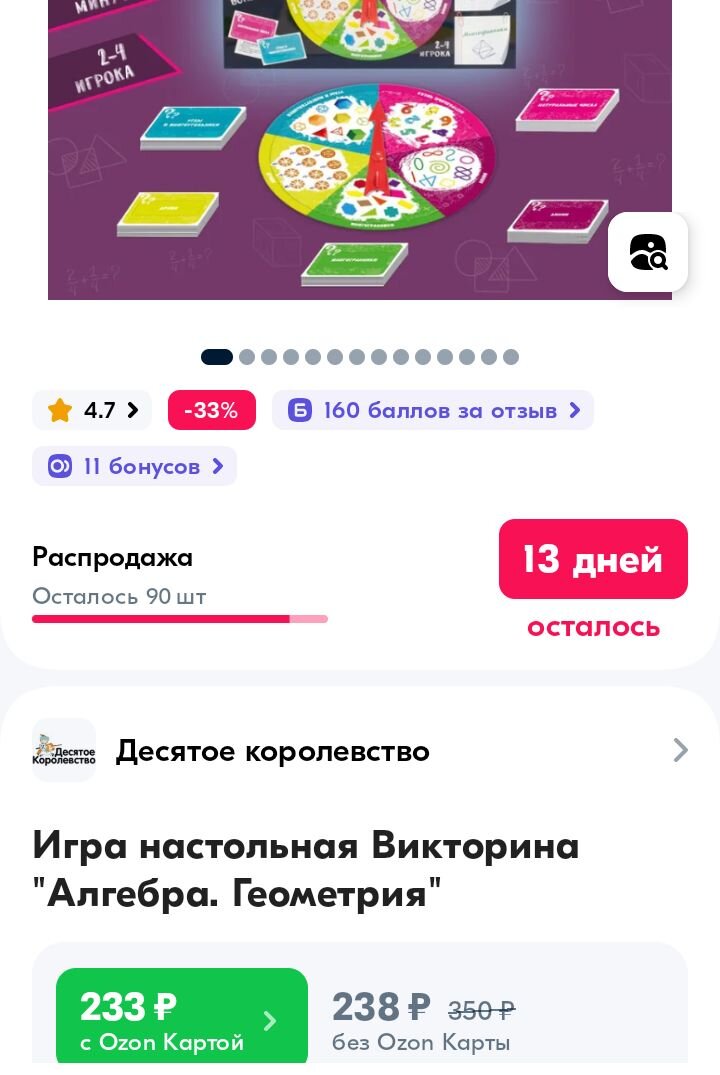Image resolution: width=720 pixels, height=1075 pixels.
Task: Open the "Десятое королевство" seller name link
Action: 272,750
